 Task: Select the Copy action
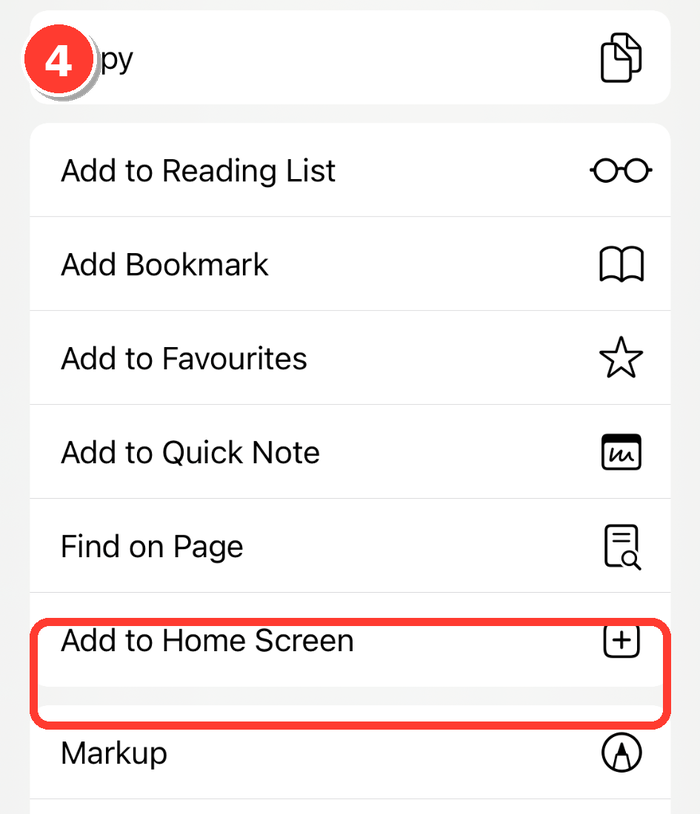click(x=350, y=58)
